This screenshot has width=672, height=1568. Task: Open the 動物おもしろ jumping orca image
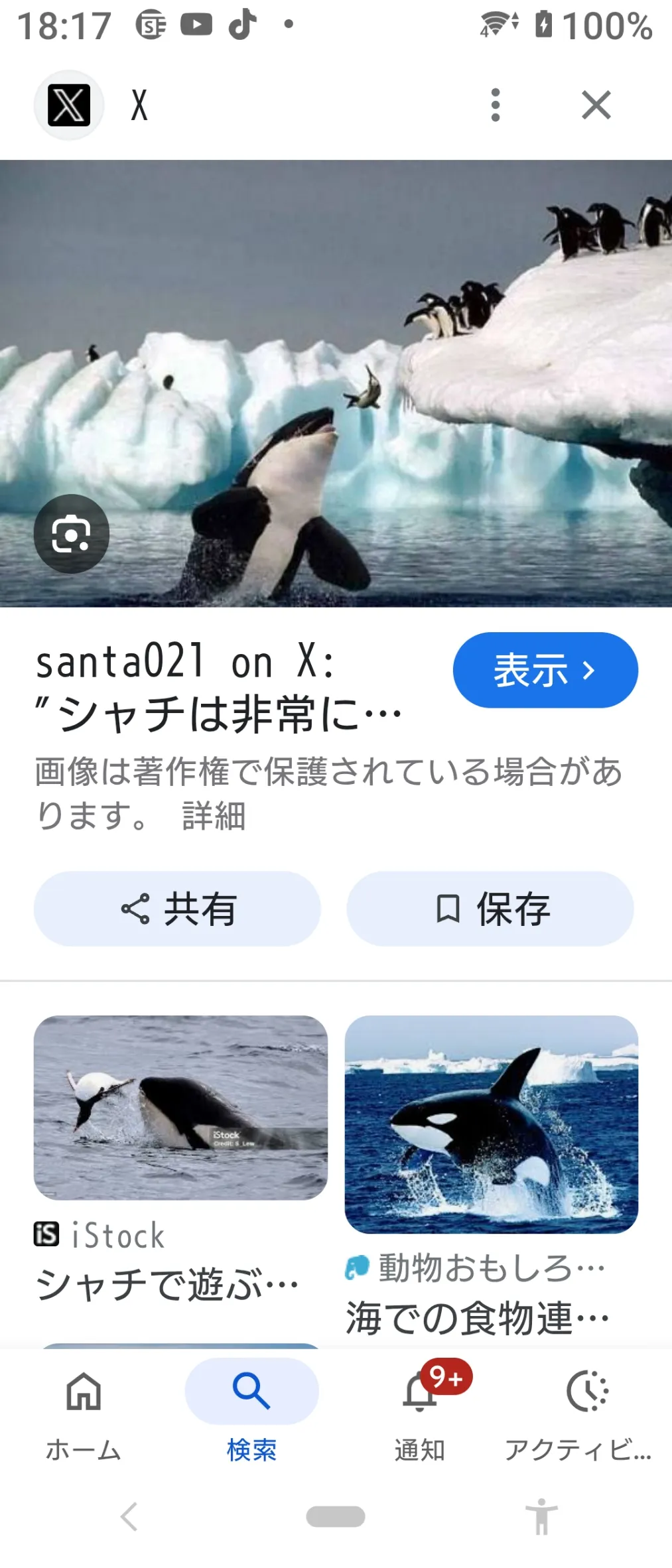(x=492, y=1124)
